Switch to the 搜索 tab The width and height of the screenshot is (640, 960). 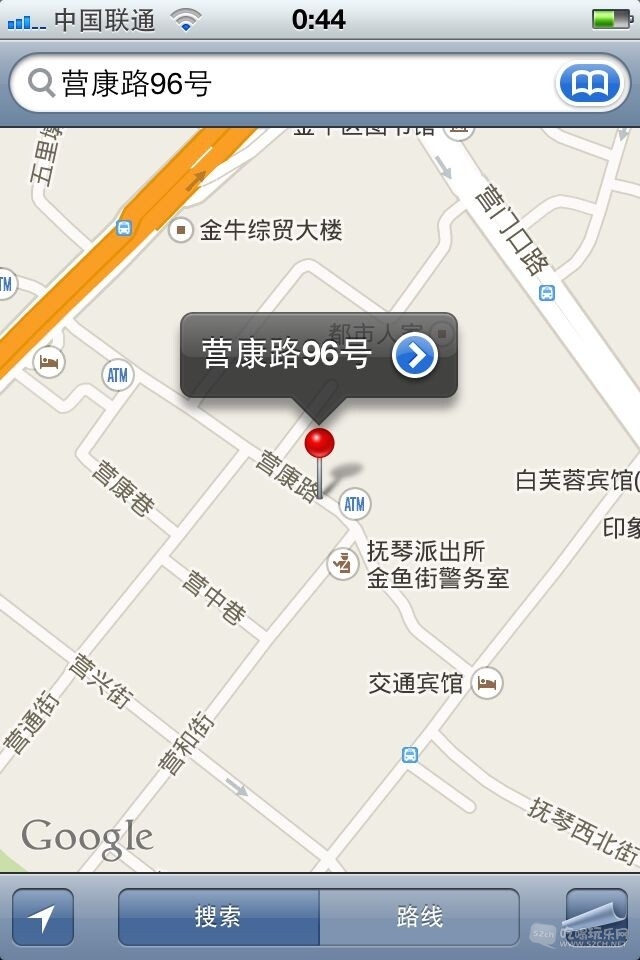click(218, 917)
